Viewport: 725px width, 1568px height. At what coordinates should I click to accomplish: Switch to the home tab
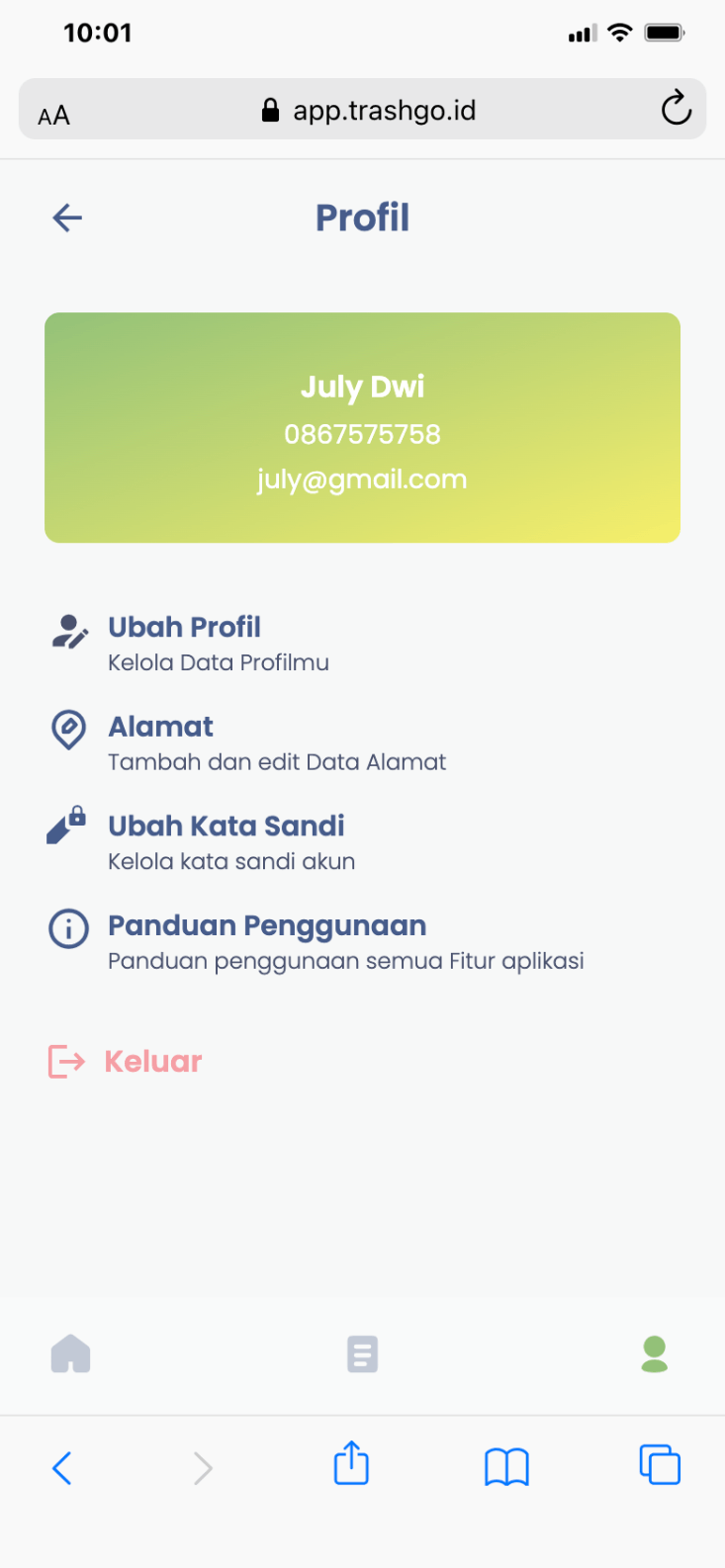click(x=70, y=1353)
